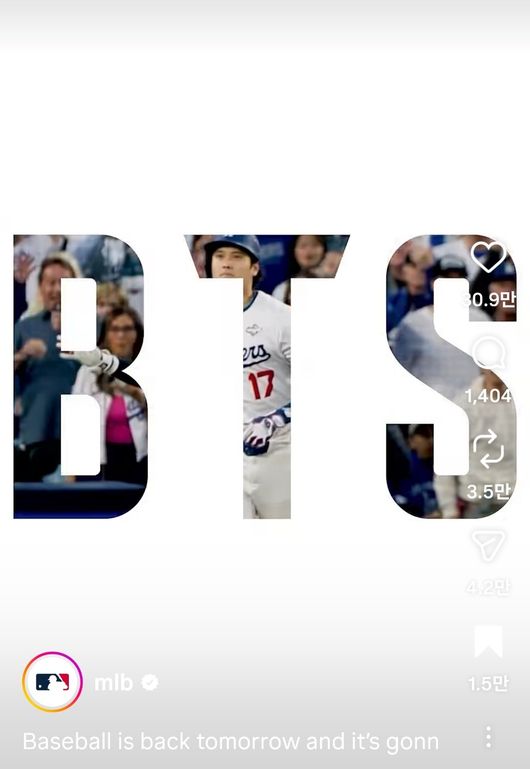
Task: Open the mlb profile picture
Action: (52, 682)
